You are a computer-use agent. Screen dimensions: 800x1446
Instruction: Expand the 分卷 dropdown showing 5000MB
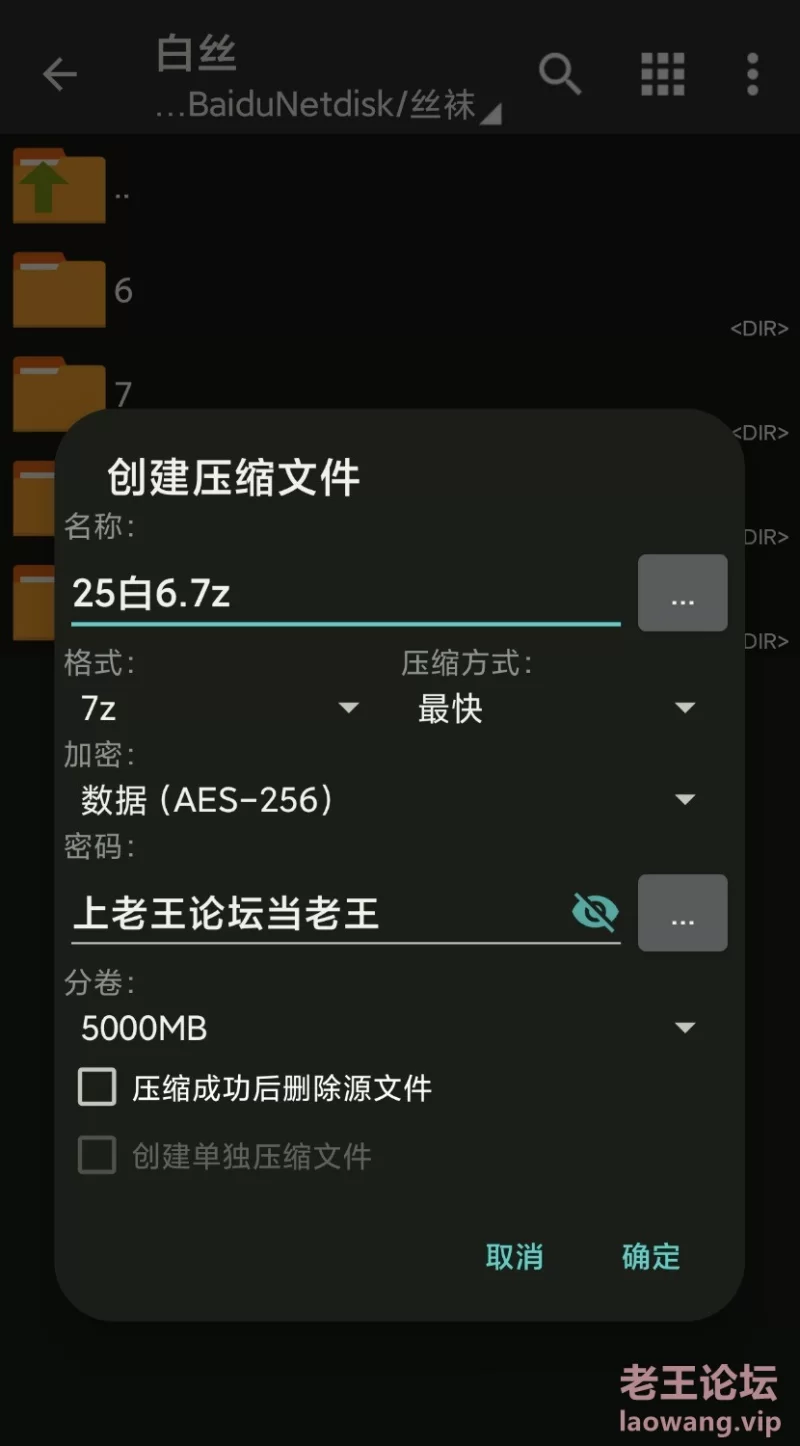click(385, 1028)
